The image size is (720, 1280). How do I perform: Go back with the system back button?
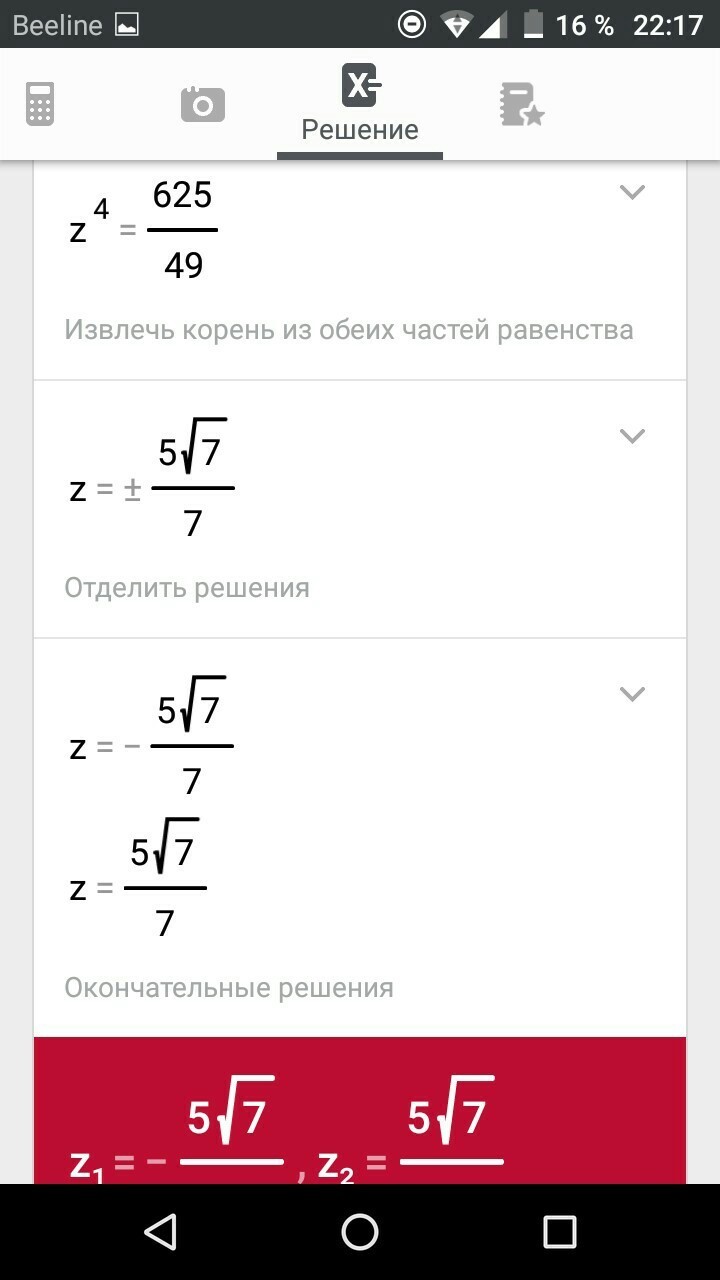coord(160,1232)
